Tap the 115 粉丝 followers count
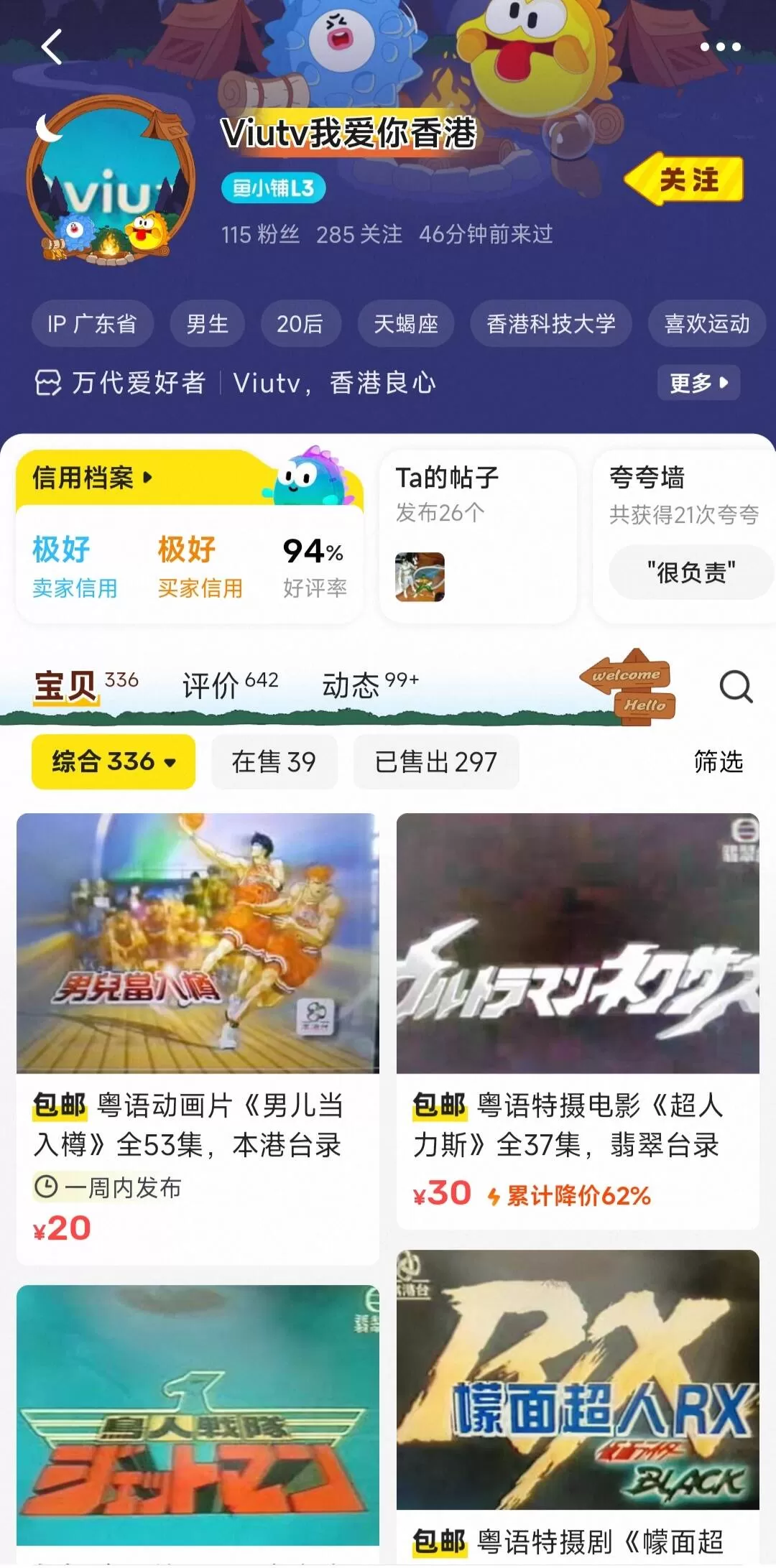Image resolution: width=776 pixels, height=1568 pixels. pos(260,234)
